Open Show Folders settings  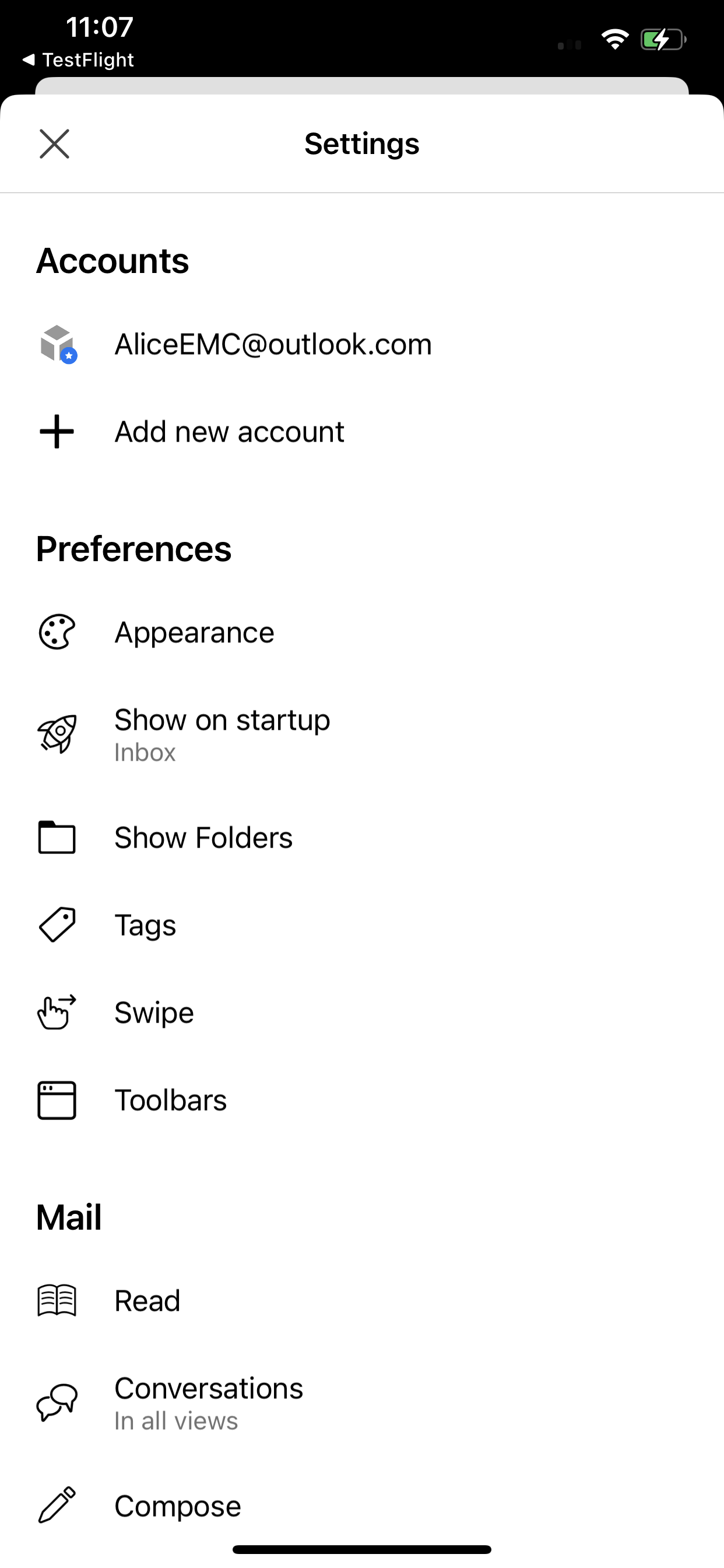362,837
